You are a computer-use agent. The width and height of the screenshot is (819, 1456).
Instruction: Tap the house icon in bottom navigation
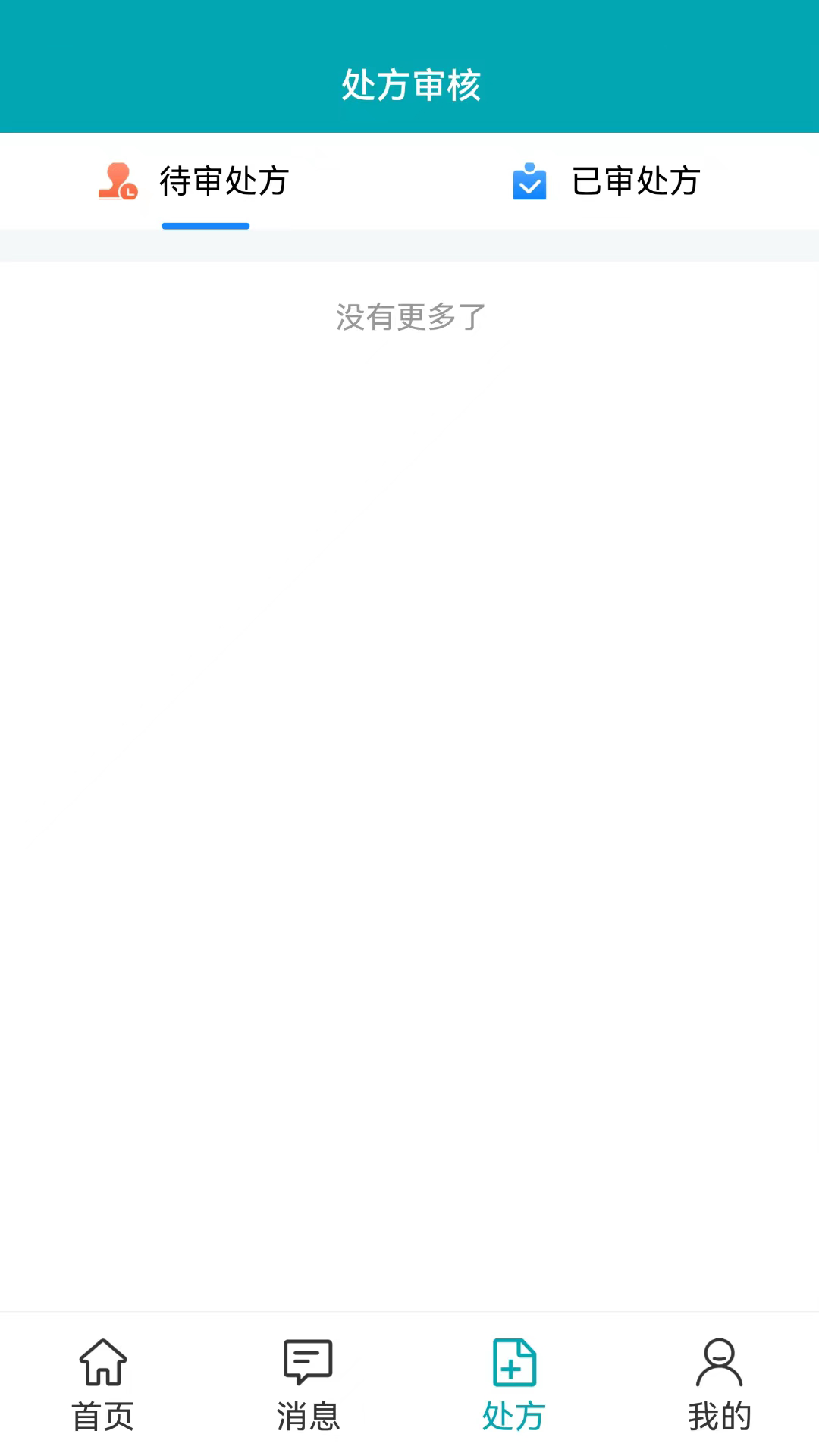tap(102, 1361)
